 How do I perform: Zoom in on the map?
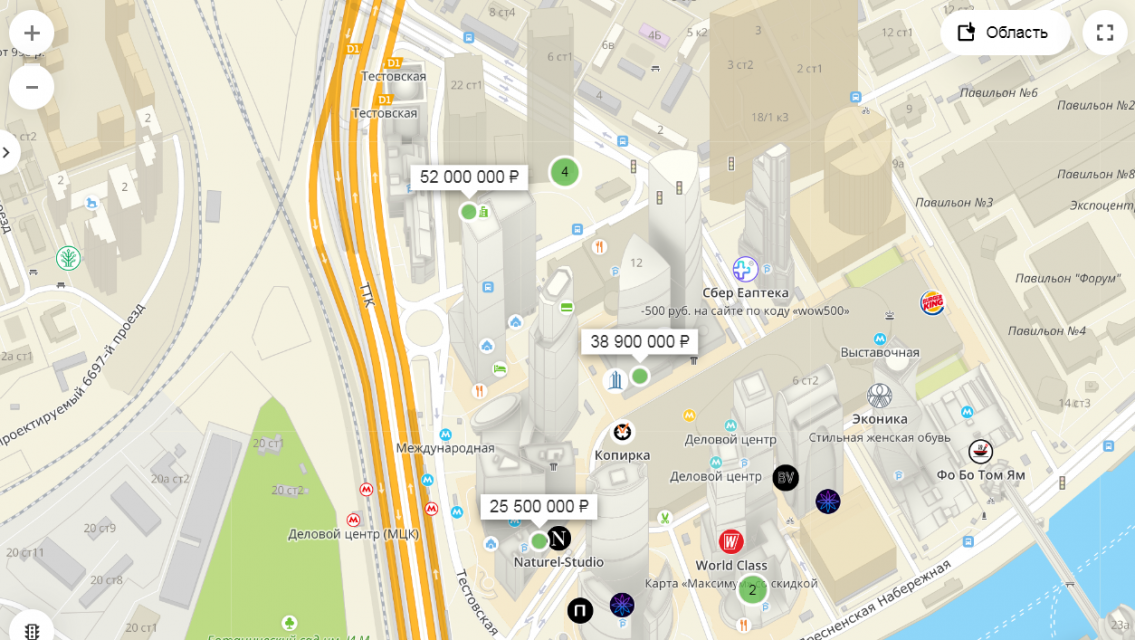(32, 33)
